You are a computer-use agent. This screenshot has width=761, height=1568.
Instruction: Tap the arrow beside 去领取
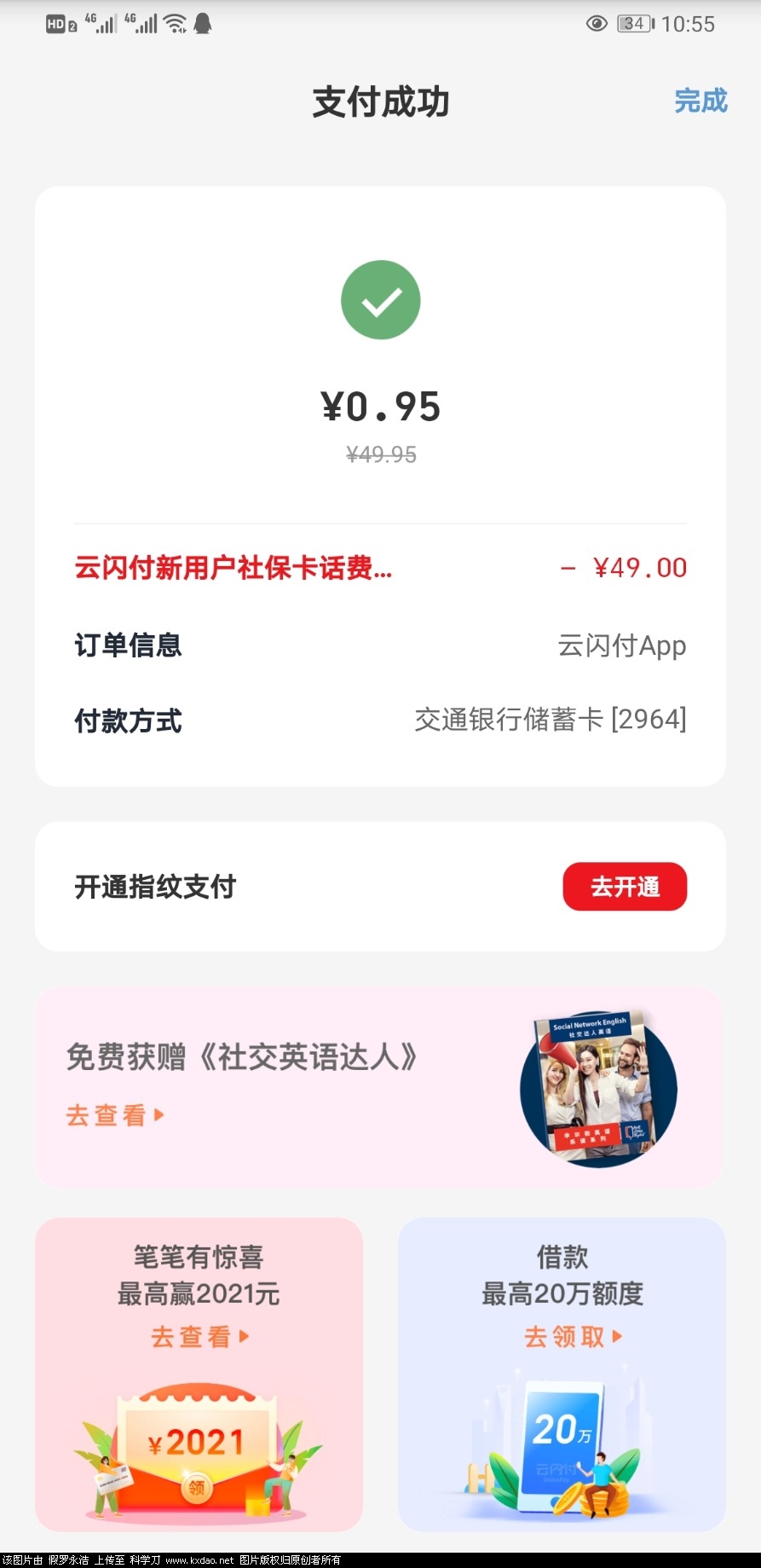click(x=619, y=1337)
